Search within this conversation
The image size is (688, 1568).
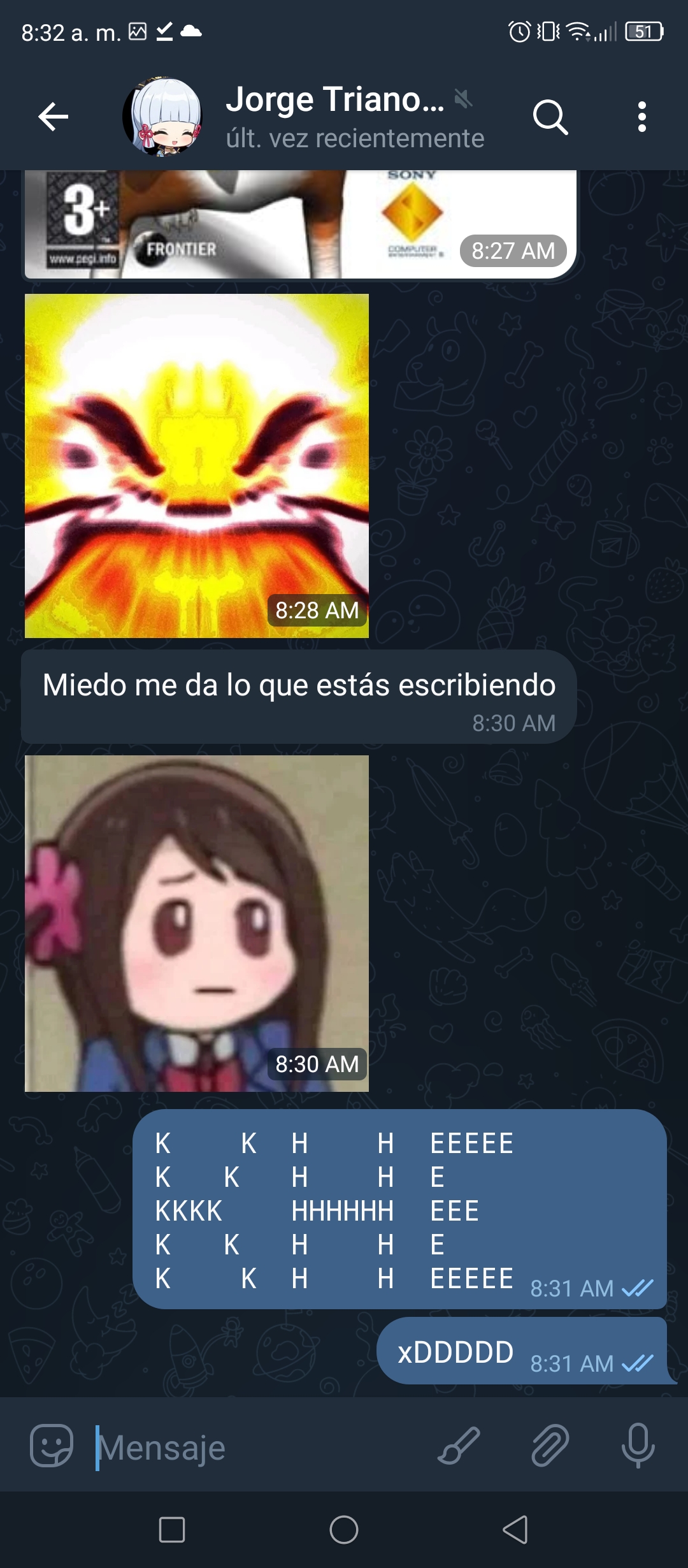click(550, 117)
